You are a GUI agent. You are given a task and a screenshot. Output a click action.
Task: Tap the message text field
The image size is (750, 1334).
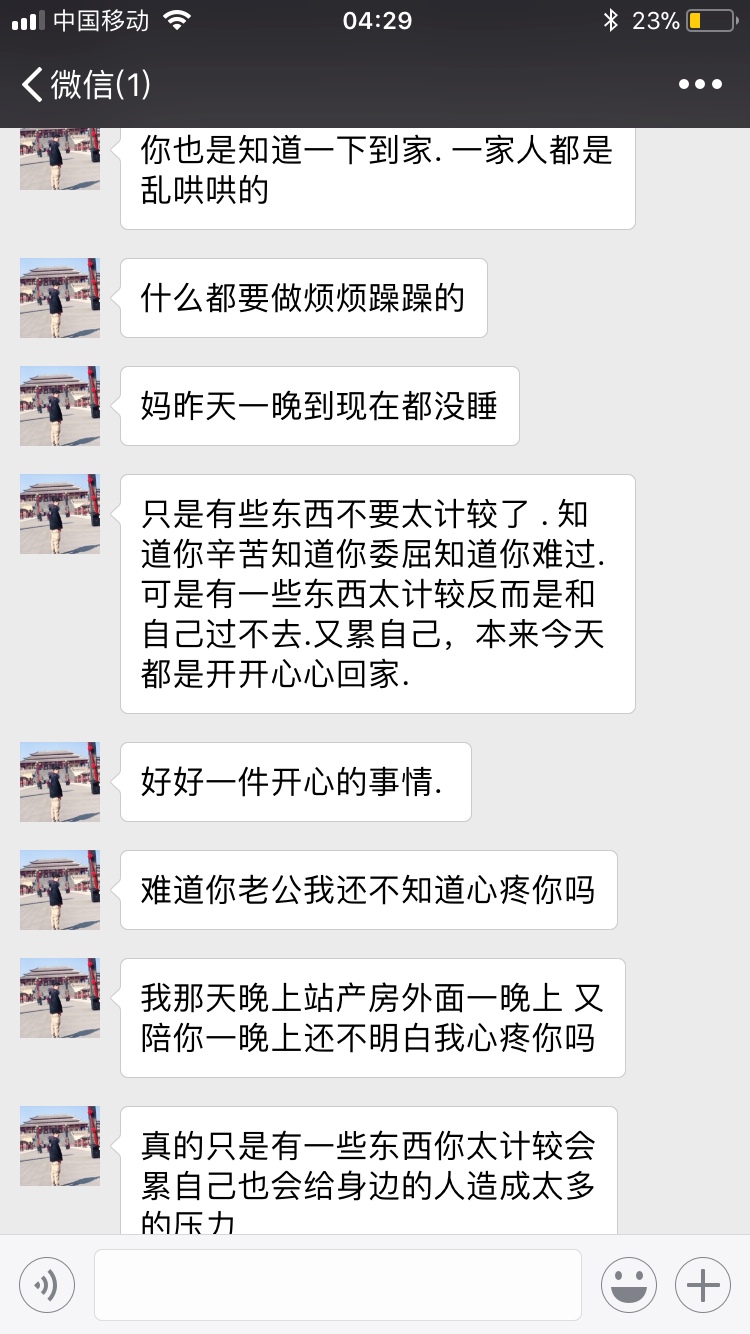point(338,1285)
